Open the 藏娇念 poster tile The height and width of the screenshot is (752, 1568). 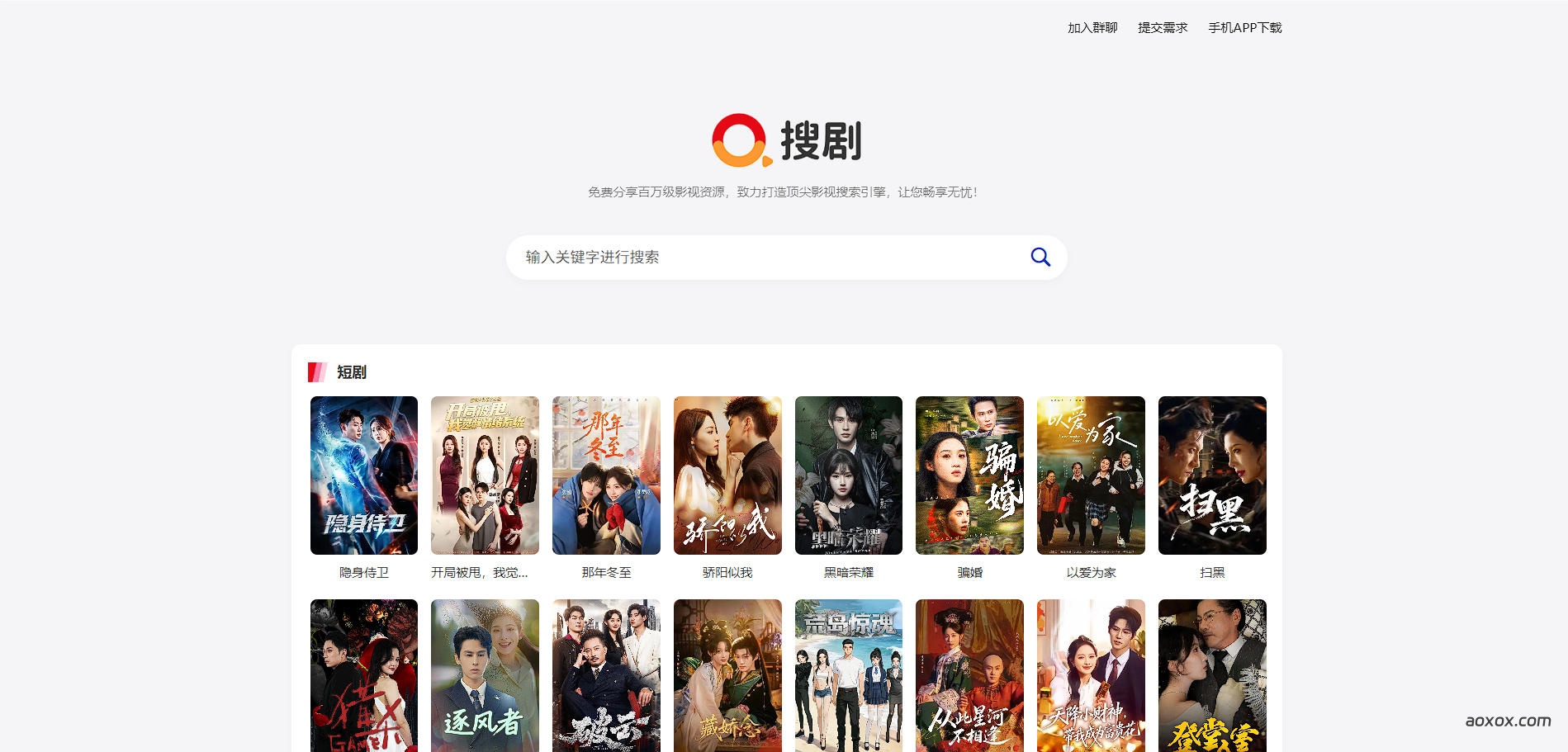[x=727, y=675]
